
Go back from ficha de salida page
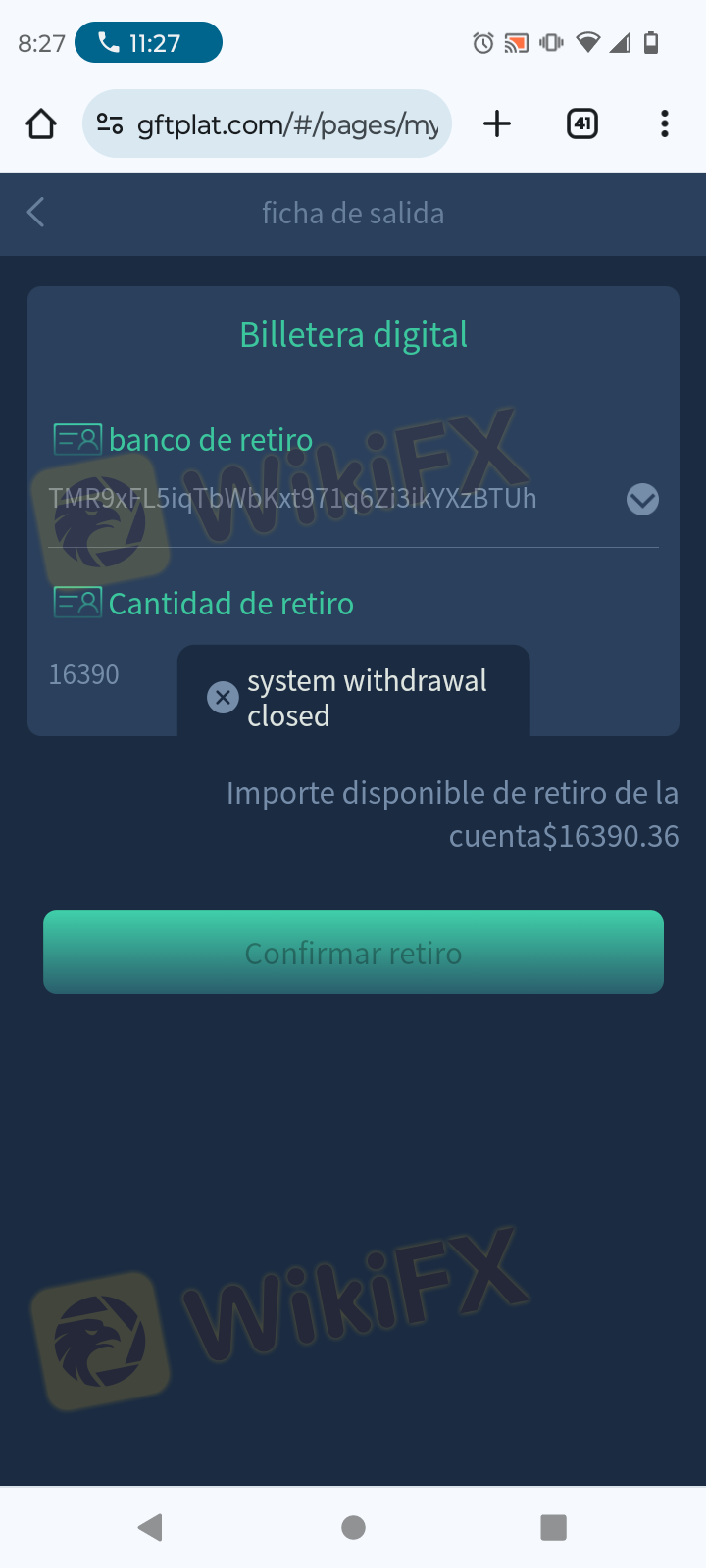click(x=36, y=213)
